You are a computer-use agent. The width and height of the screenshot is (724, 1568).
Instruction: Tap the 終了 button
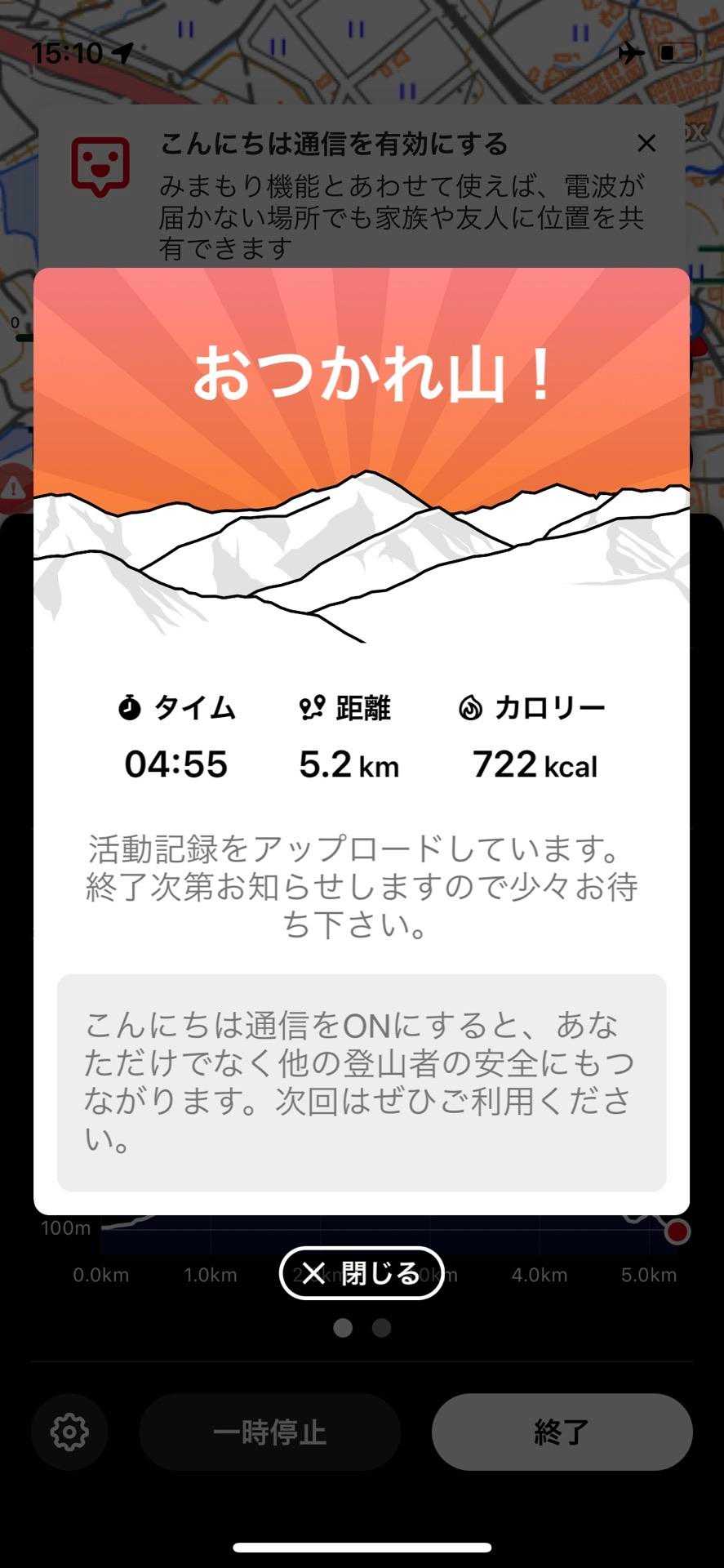562,1432
